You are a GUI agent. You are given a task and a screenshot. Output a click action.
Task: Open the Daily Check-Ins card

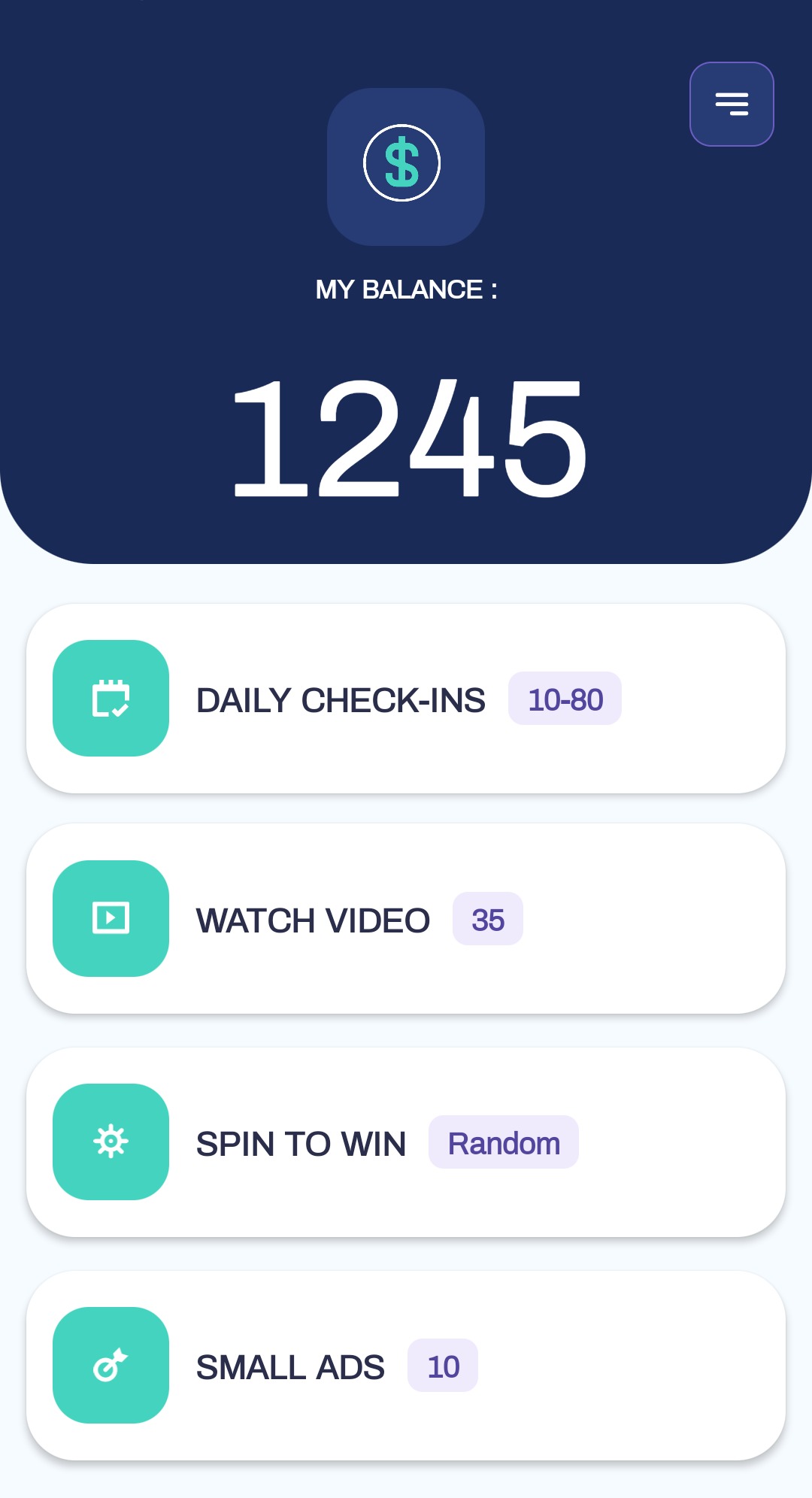406,698
